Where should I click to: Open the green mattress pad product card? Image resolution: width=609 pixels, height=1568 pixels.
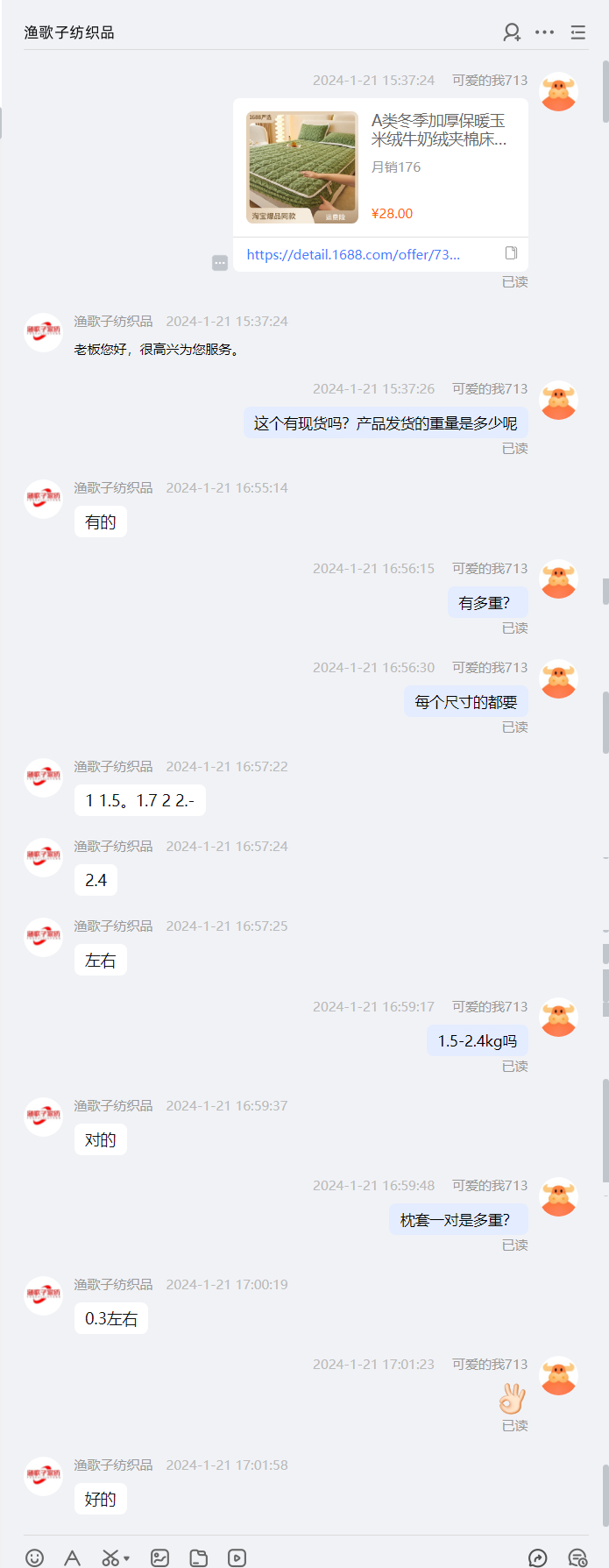(380, 167)
